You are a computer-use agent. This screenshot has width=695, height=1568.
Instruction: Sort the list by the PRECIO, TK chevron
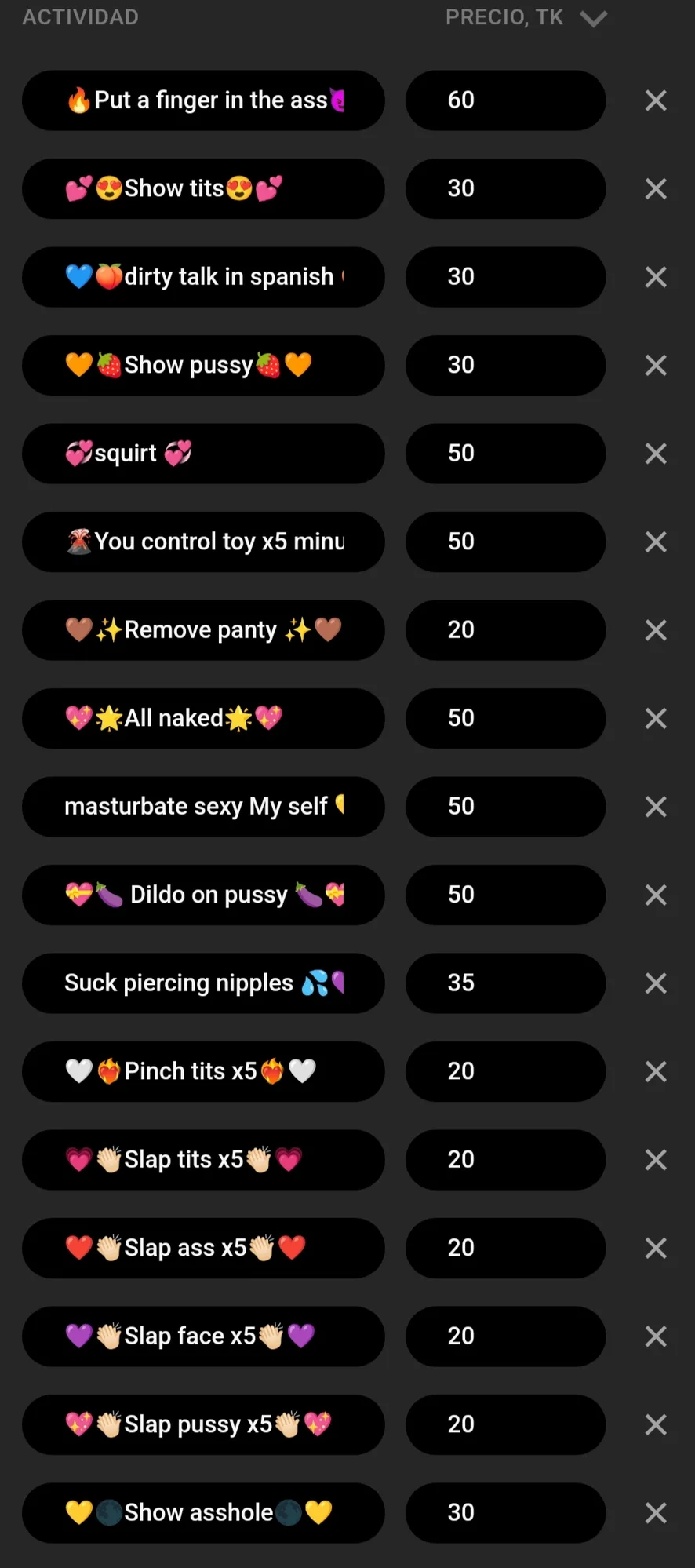594,19
